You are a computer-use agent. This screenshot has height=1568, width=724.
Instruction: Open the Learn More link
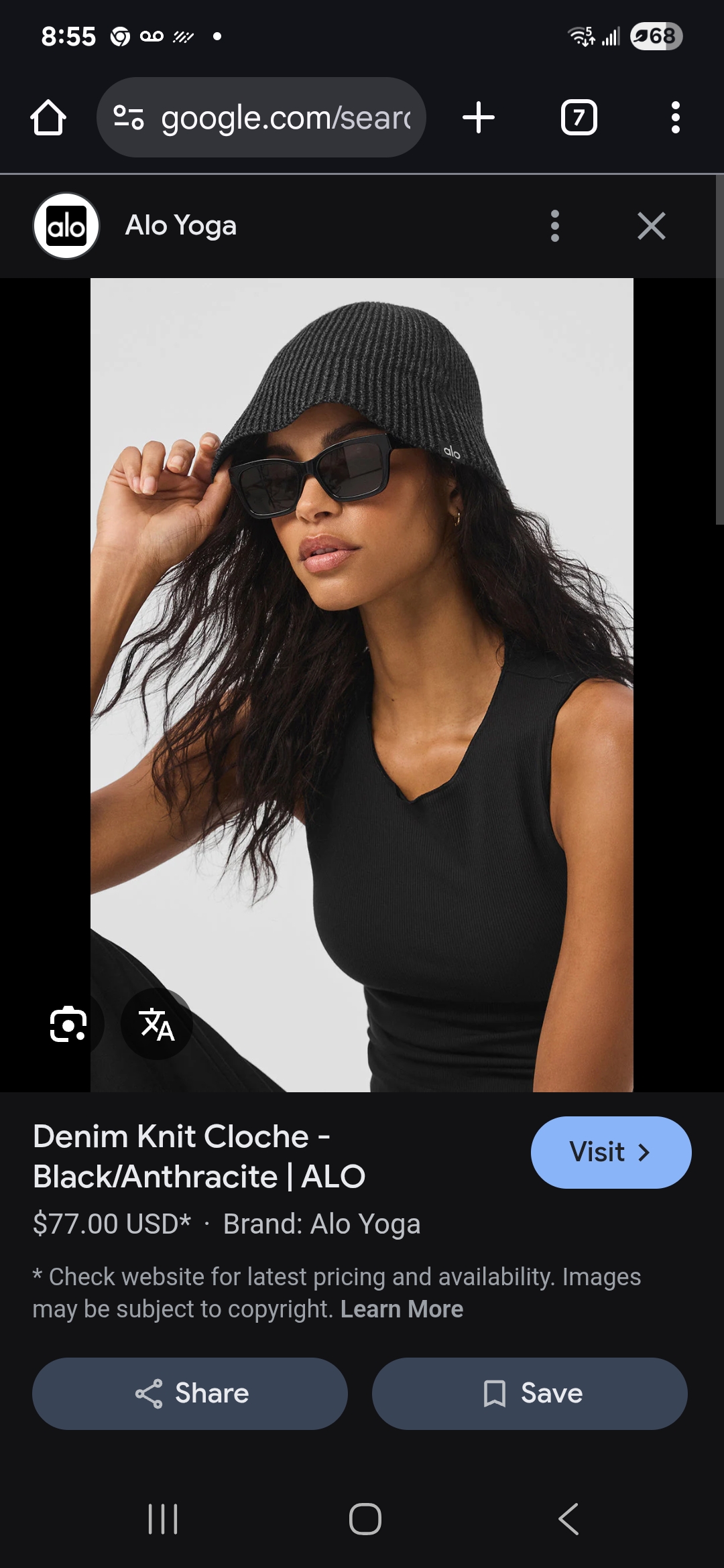pos(402,1309)
